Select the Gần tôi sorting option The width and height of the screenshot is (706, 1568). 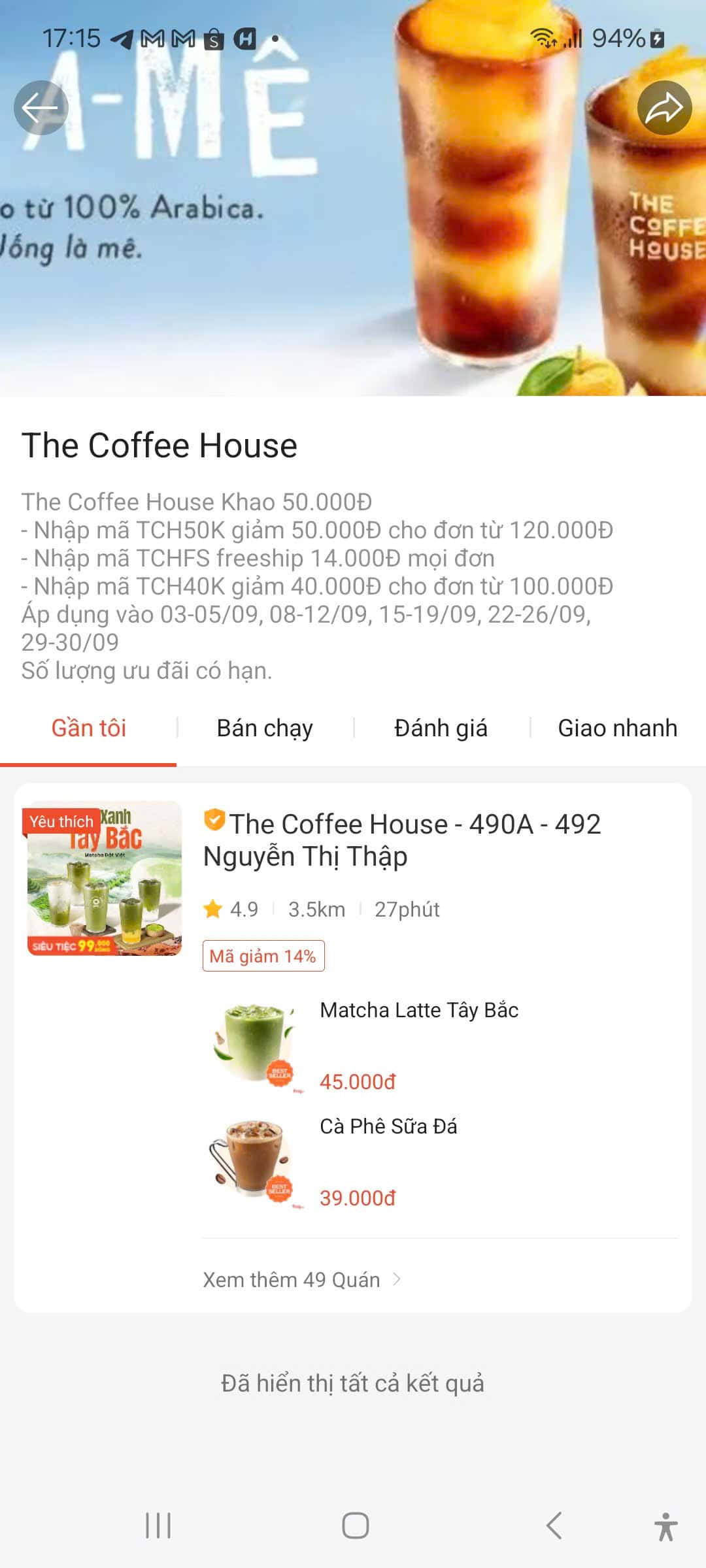[88, 728]
